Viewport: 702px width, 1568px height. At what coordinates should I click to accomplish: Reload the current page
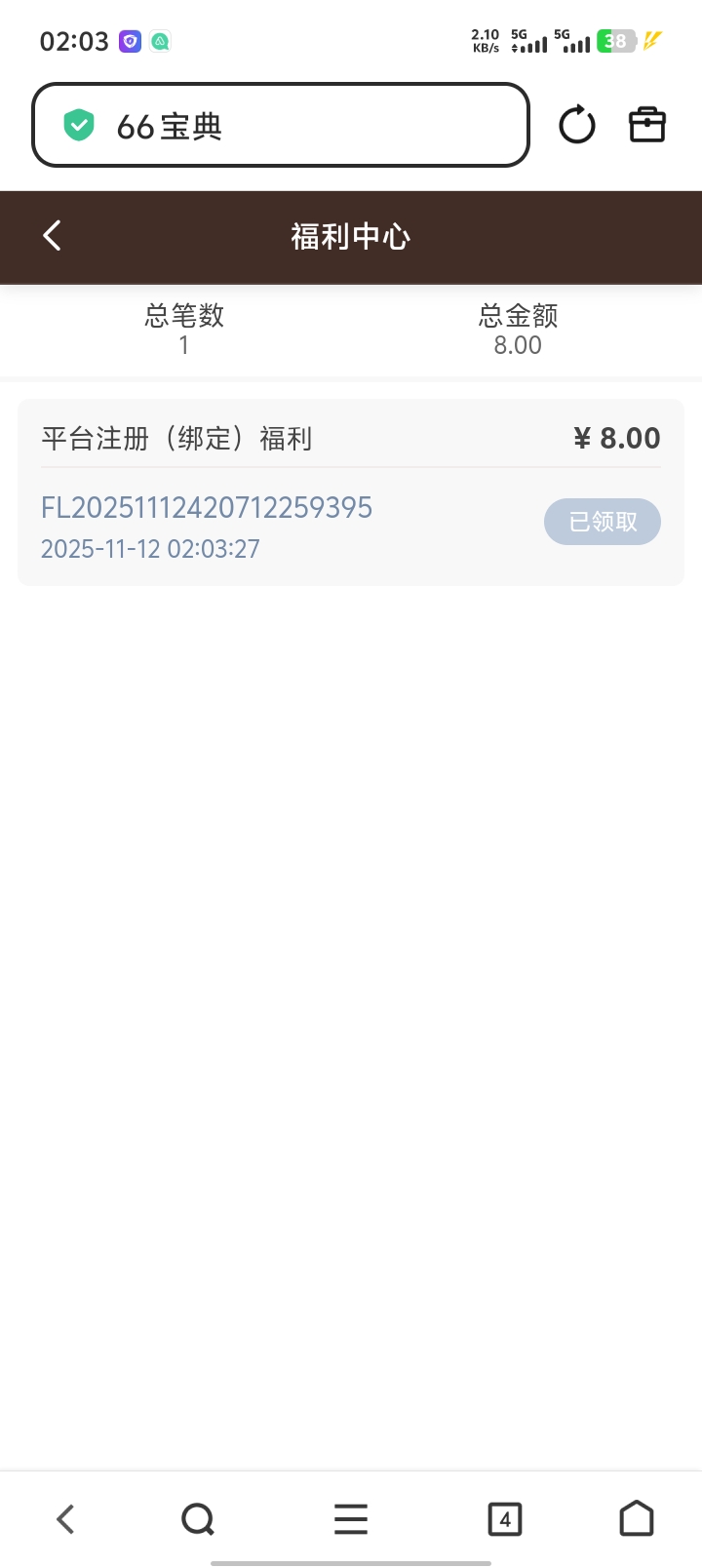576,126
